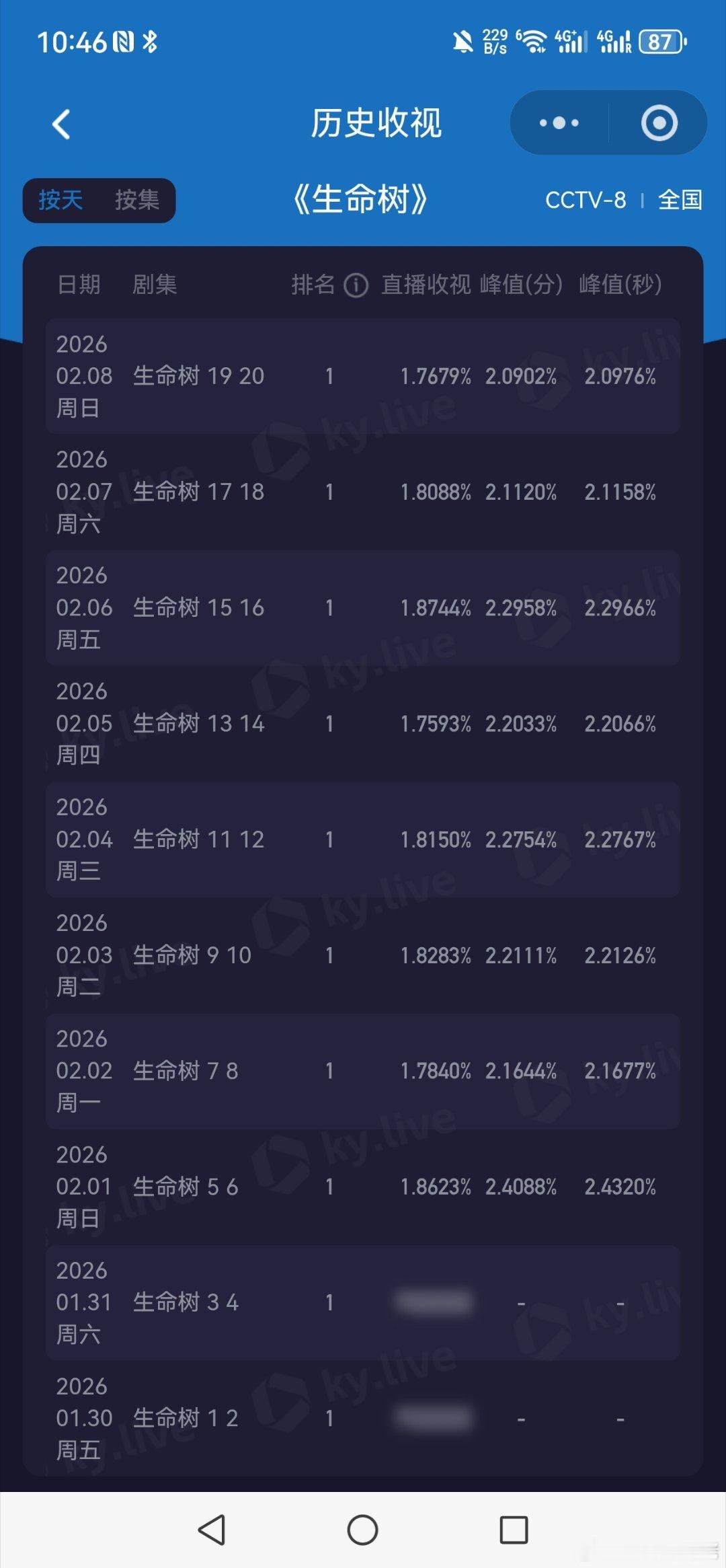Open the CCTV-8 channel selector
The image size is (726, 1568).
[x=586, y=200]
